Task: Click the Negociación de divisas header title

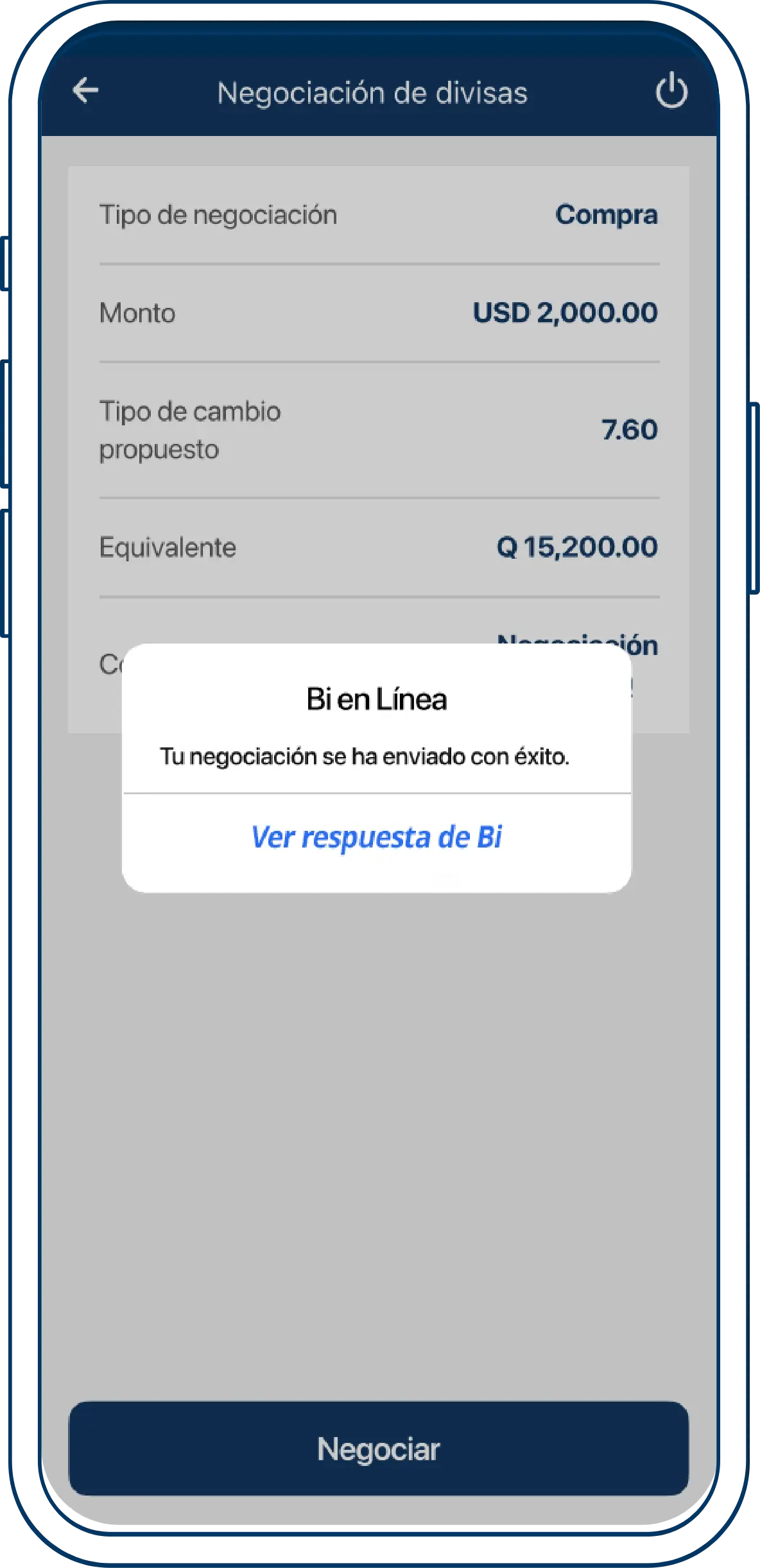Action: click(372, 92)
